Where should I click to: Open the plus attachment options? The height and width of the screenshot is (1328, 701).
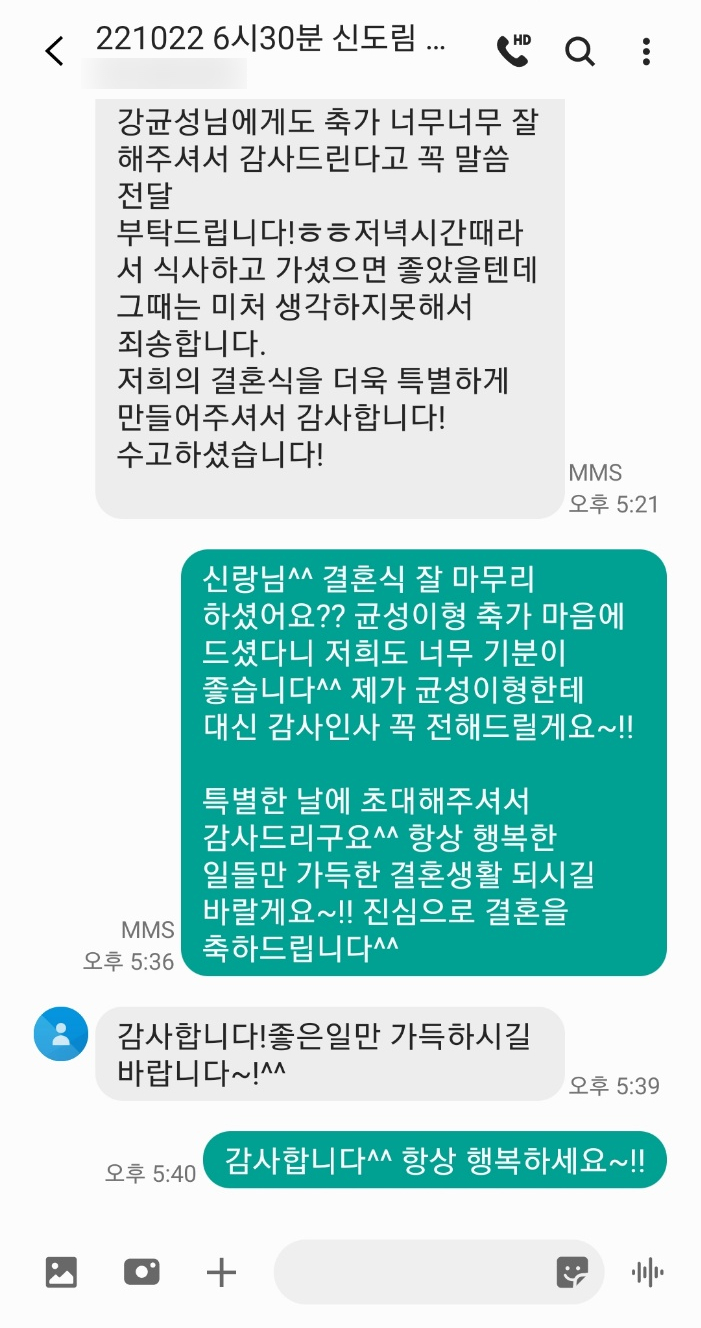tap(221, 1272)
